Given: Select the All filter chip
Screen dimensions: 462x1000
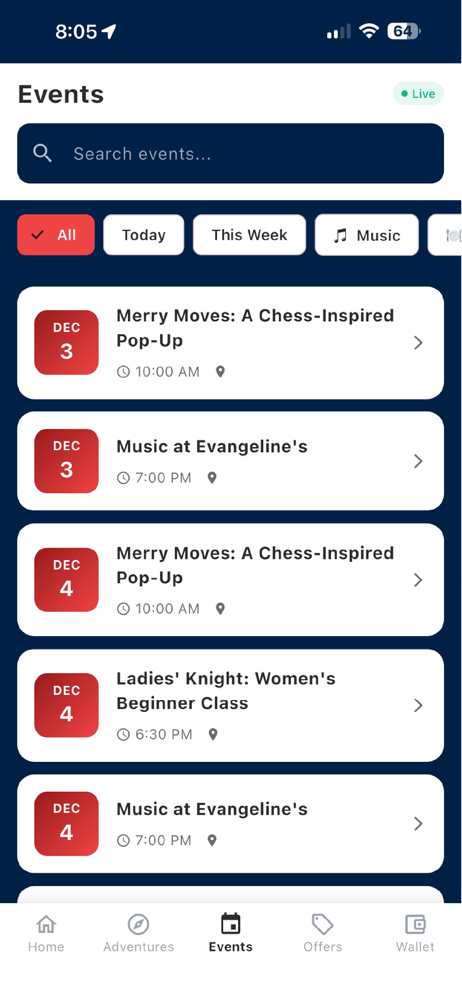Looking at the screenshot, I should click(x=56, y=235).
